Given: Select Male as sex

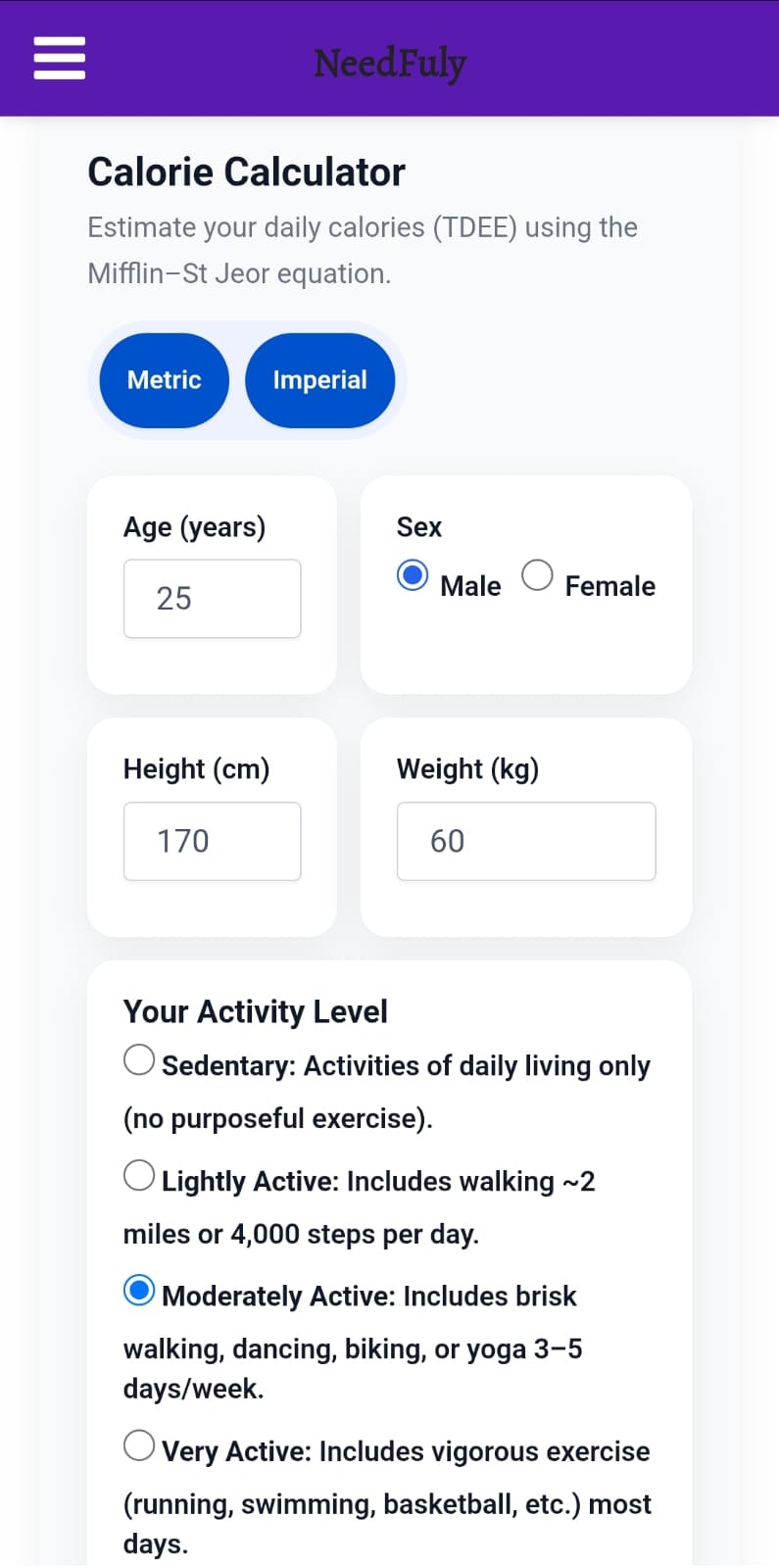Looking at the screenshot, I should pyautogui.click(x=412, y=576).
